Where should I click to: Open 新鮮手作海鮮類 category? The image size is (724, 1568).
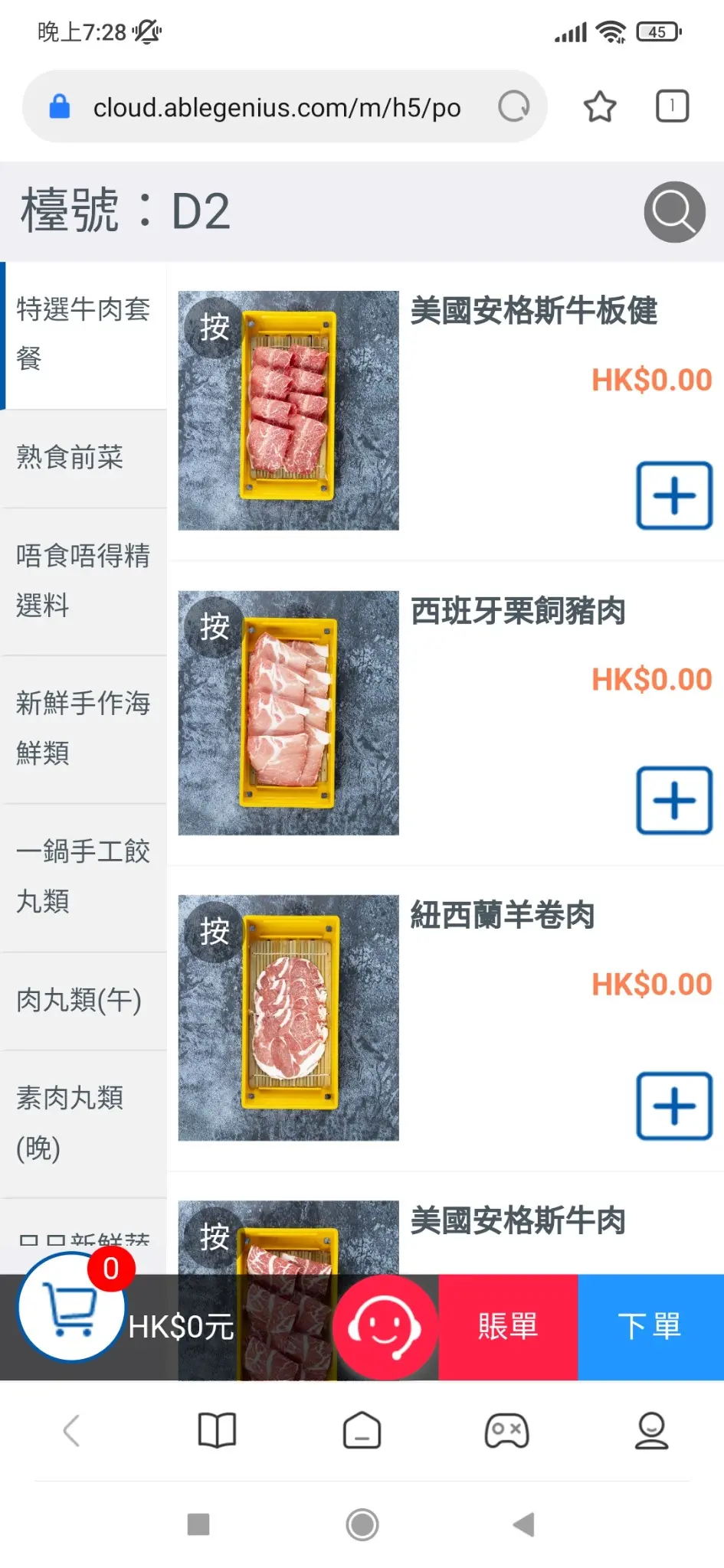coord(83,728)
